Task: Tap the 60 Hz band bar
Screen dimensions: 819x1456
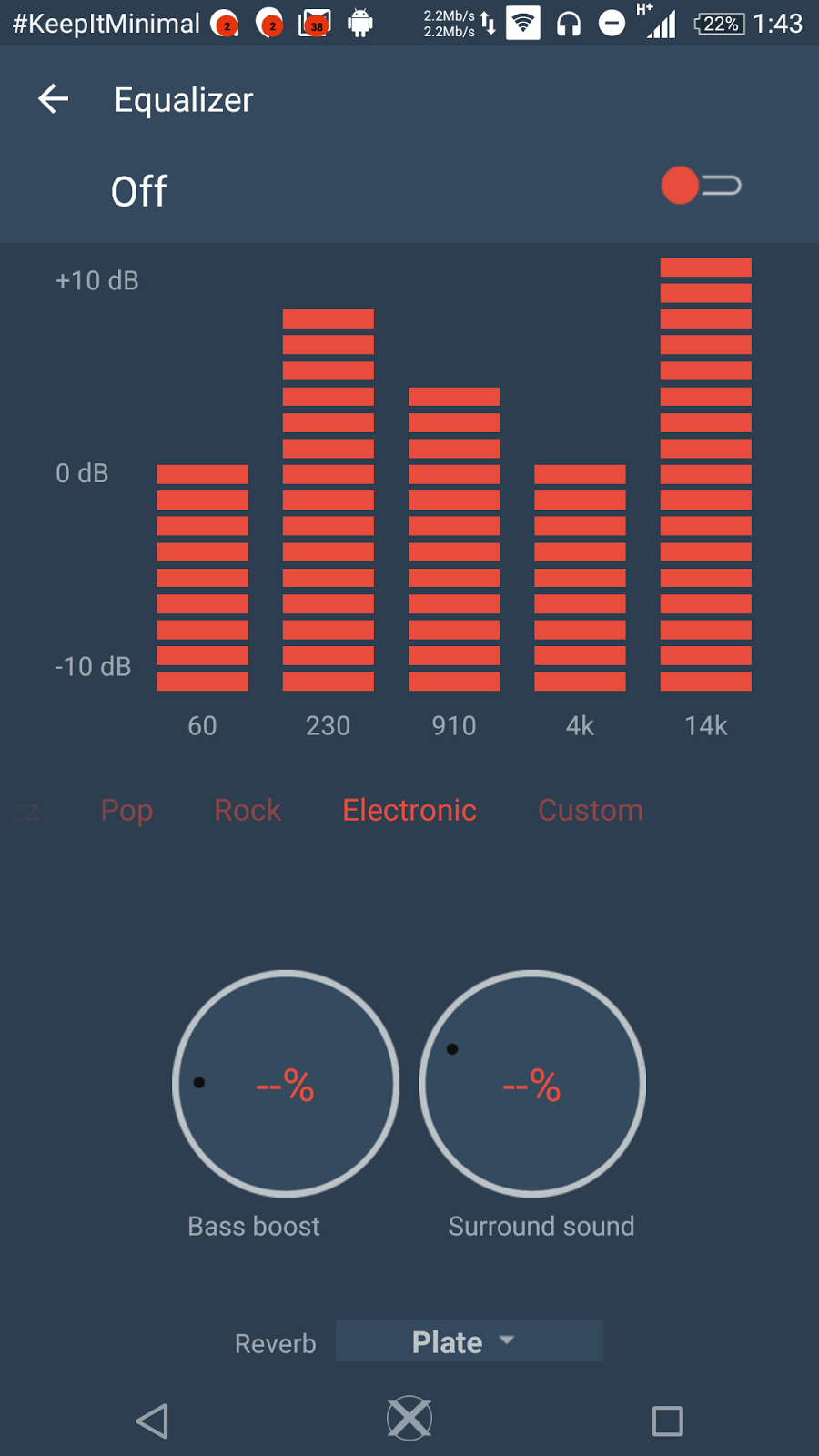Action: point(202,577)
